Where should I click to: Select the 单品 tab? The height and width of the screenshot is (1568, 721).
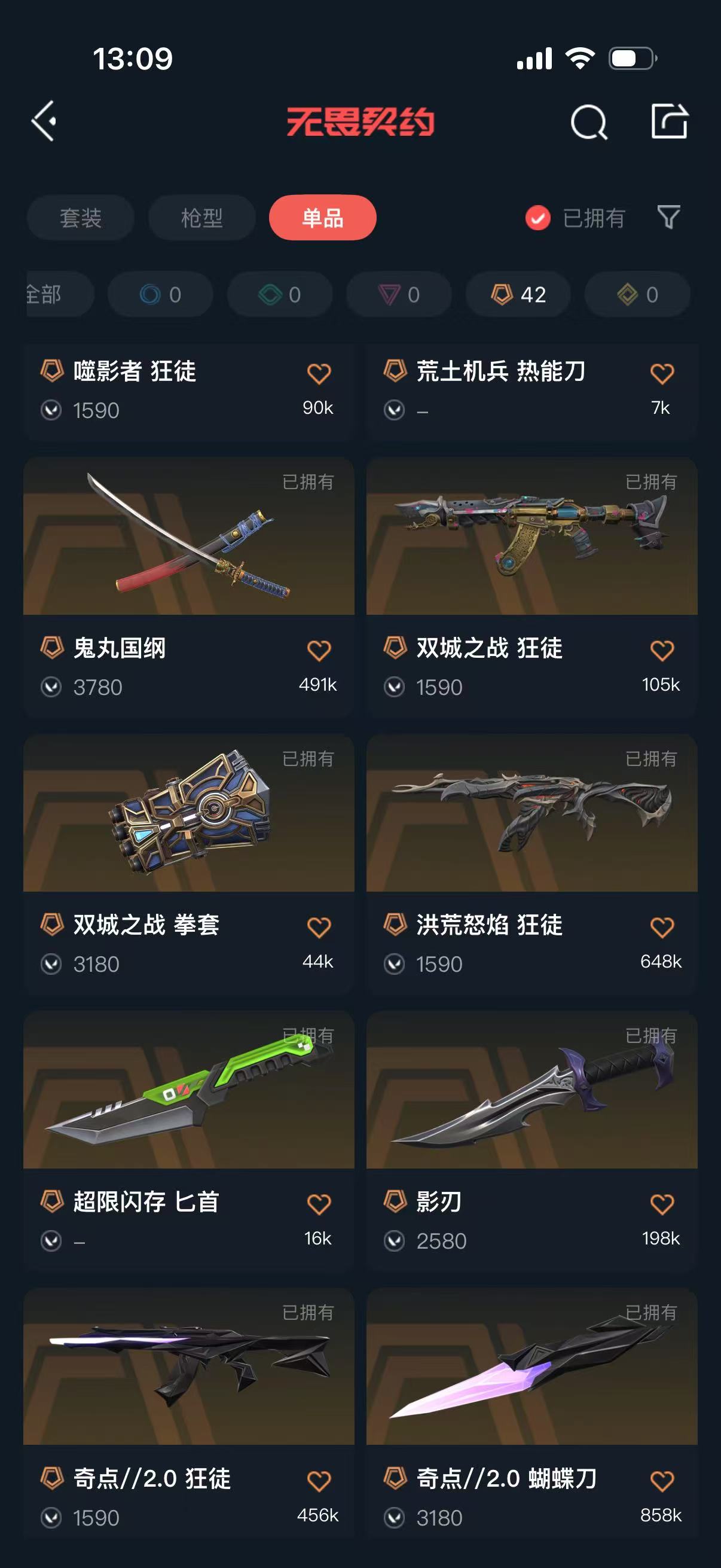pos(322,218)
